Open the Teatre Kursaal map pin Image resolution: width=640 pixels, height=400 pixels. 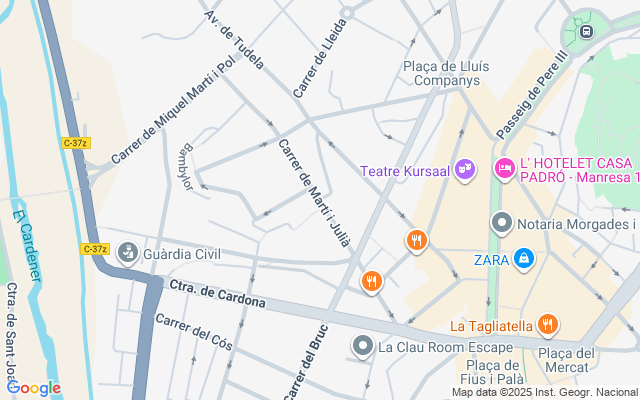pos(465,170)
